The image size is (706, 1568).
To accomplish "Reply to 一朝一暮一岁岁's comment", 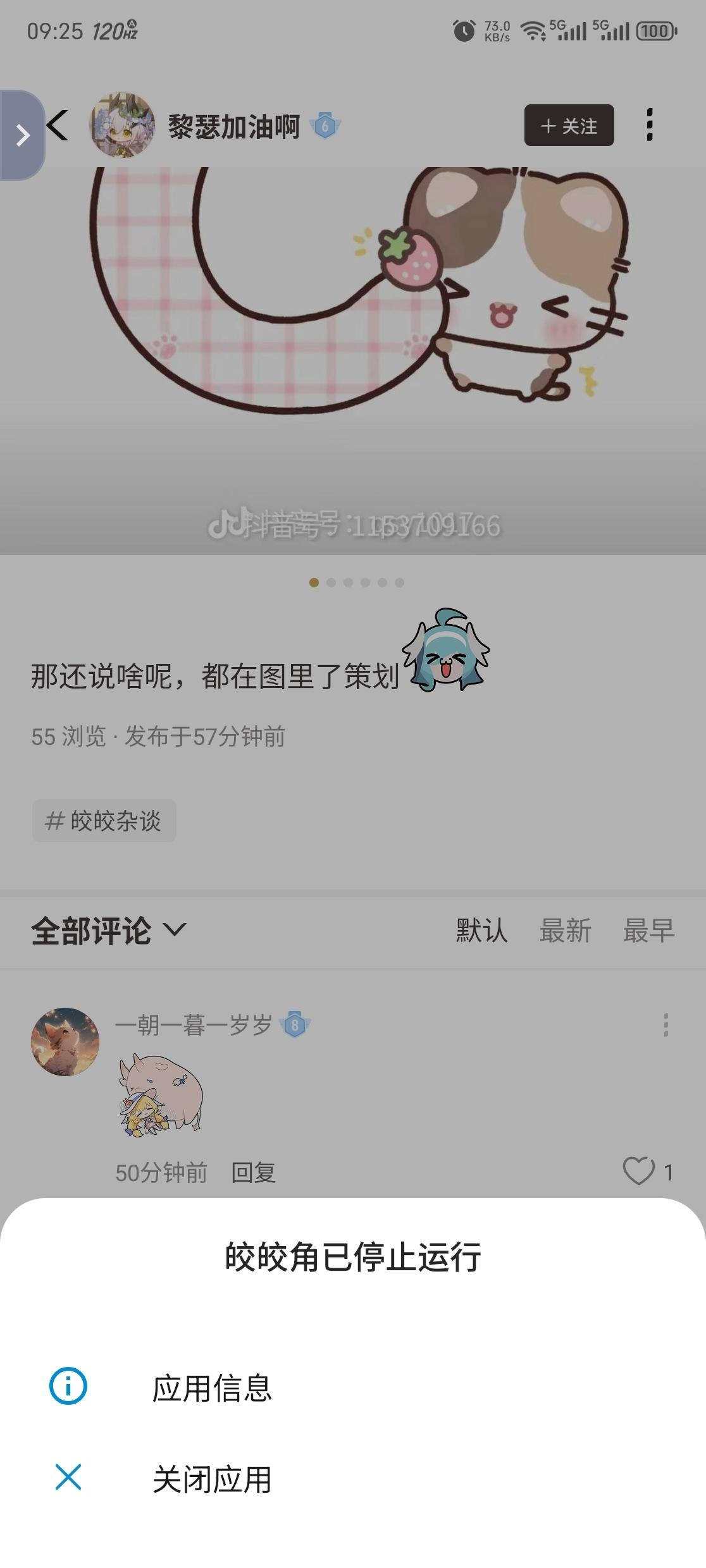I will click(253, 1173).
